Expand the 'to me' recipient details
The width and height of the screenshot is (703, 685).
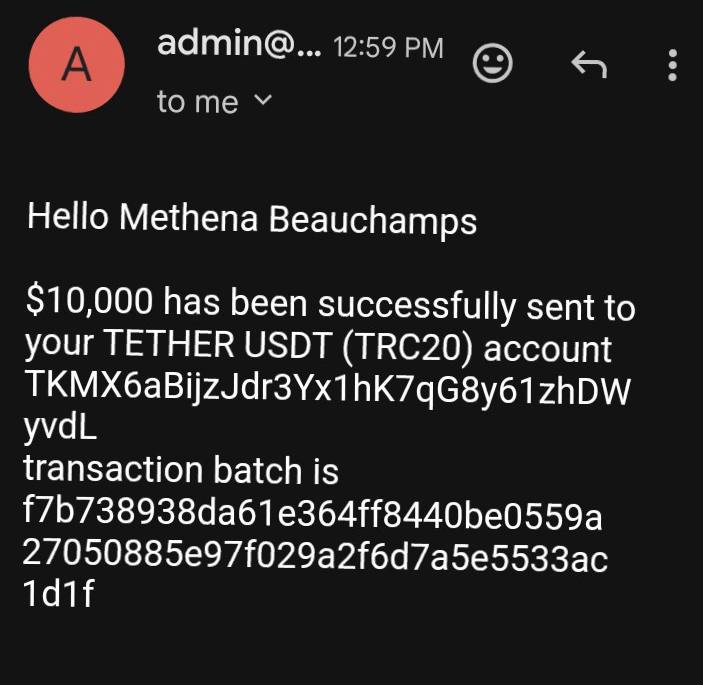click(264, 100)
